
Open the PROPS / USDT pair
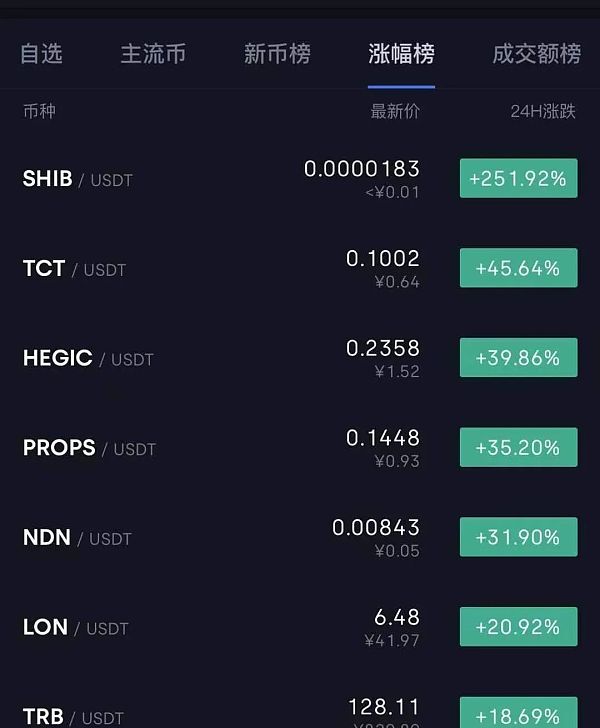coord(89,448)
